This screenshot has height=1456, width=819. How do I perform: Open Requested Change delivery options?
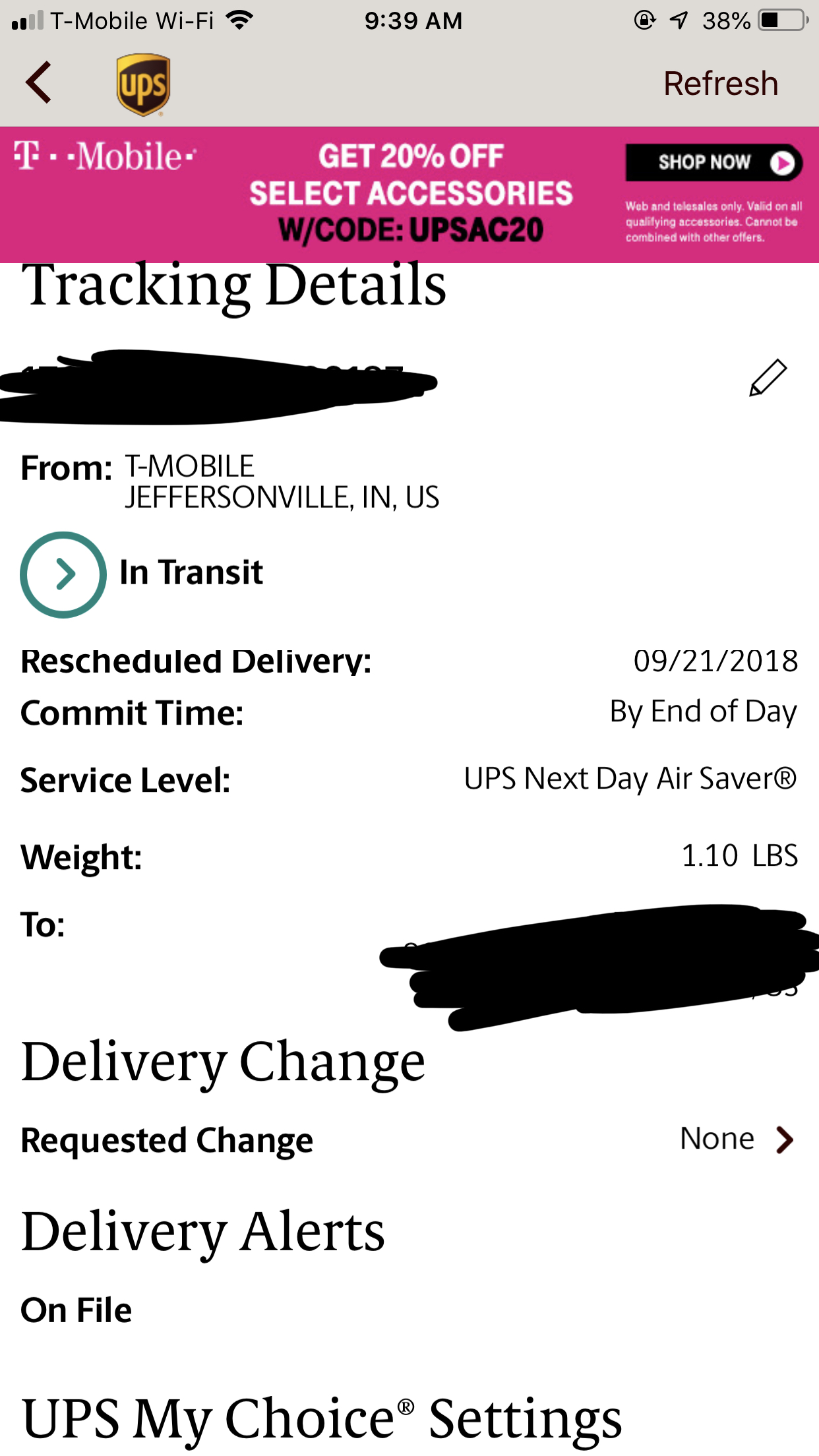tap(409, 1140)
